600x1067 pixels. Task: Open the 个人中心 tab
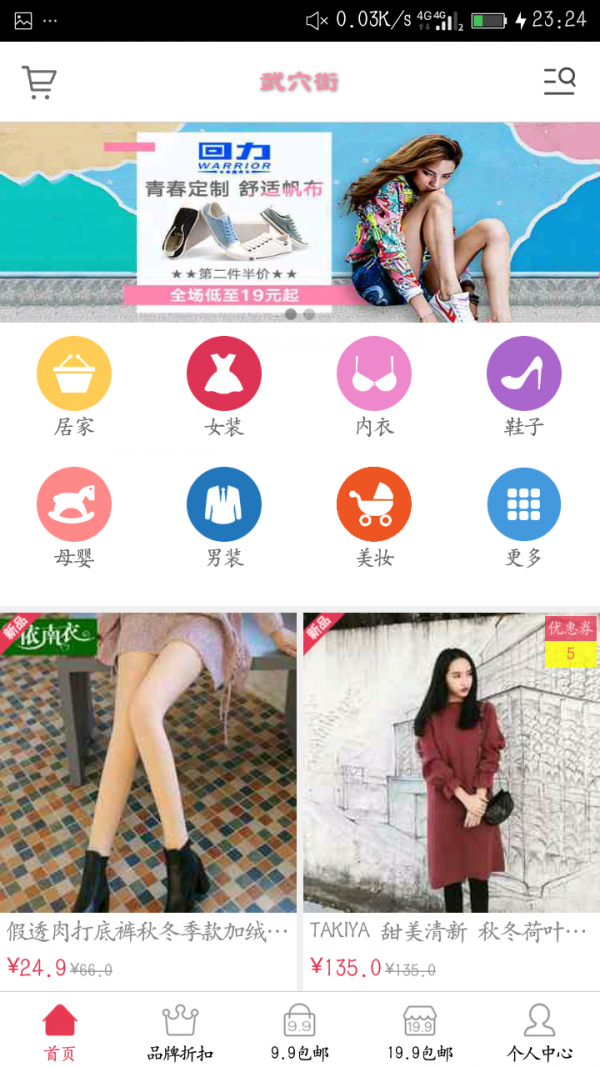click(x=539, y=1032)
